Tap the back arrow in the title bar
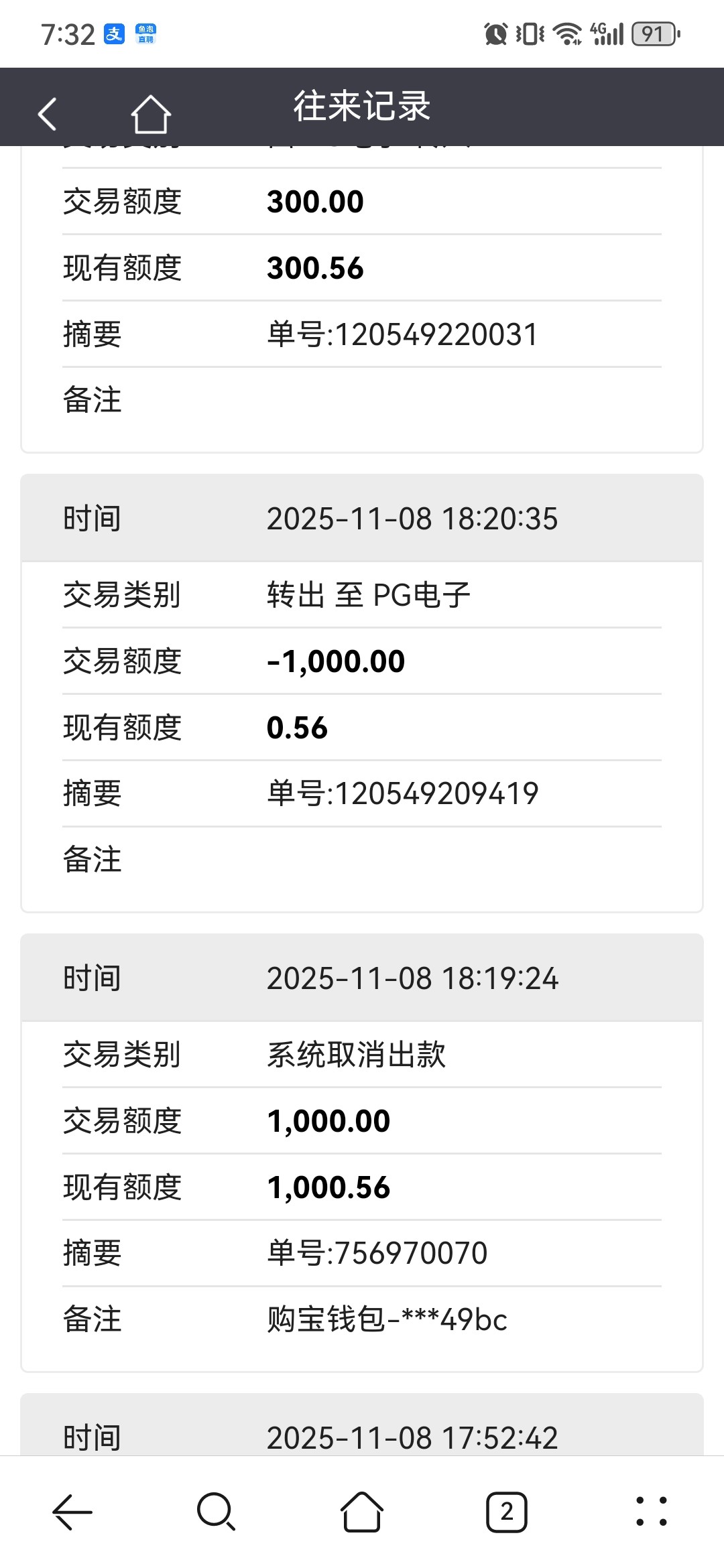The image size is (724, 1568). coord(47,114)
